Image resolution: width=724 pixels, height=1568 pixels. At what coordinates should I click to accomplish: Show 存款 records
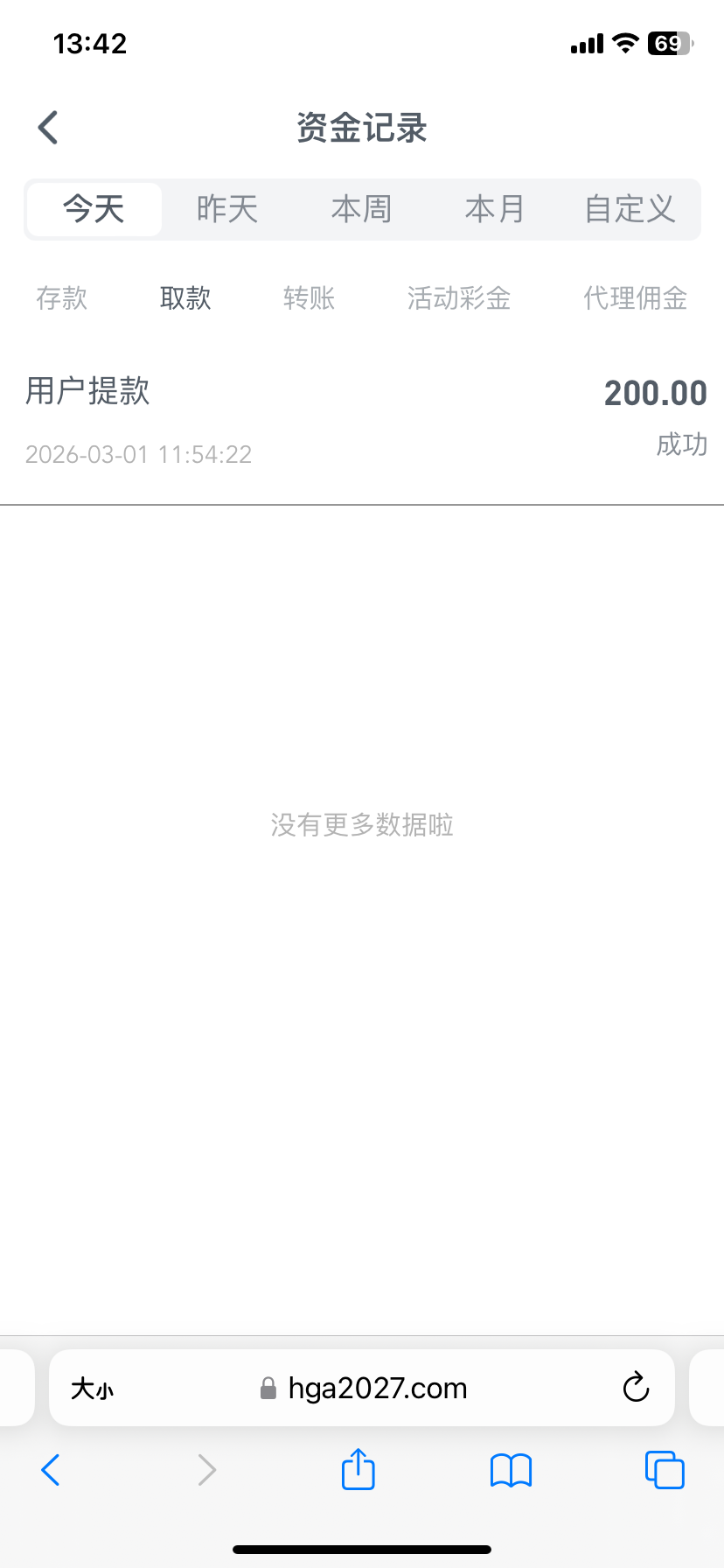coord(62,298)
